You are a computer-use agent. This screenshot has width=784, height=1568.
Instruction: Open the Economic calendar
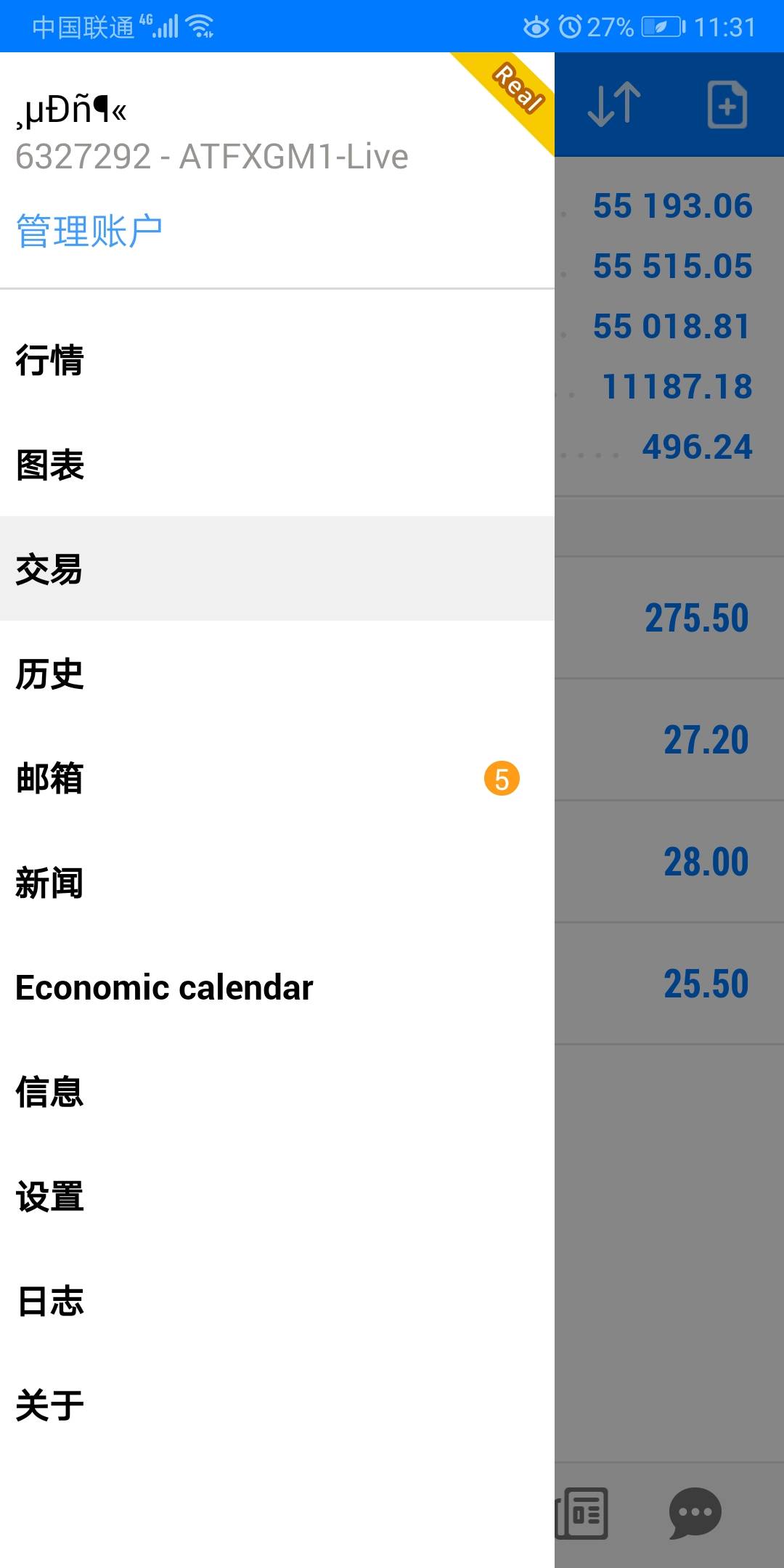pyautogui.click(x=277, y=987)
